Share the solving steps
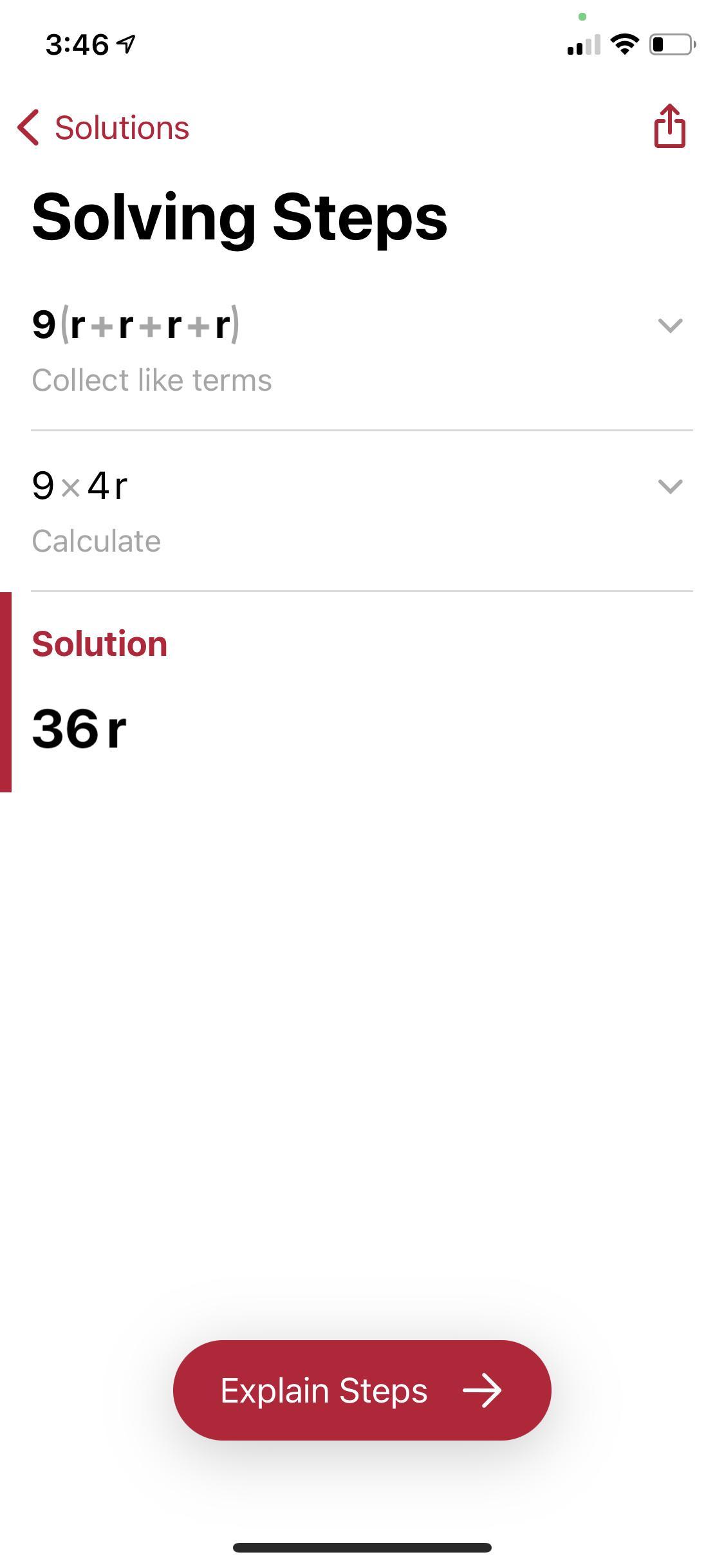The height and width of the screenshot is (1568, 724). [669, 126]
